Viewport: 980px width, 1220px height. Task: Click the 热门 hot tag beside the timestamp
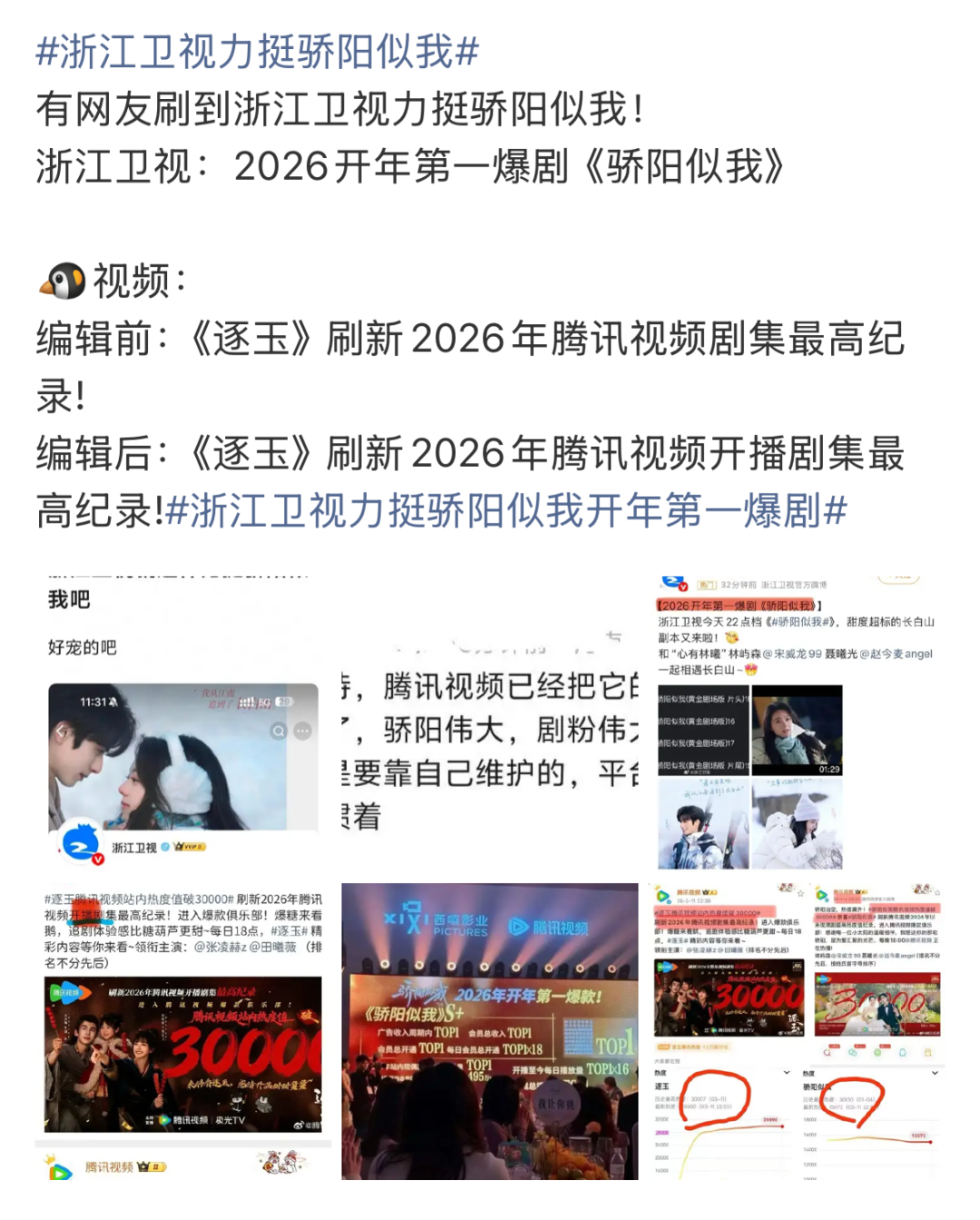tap(707, 583)
